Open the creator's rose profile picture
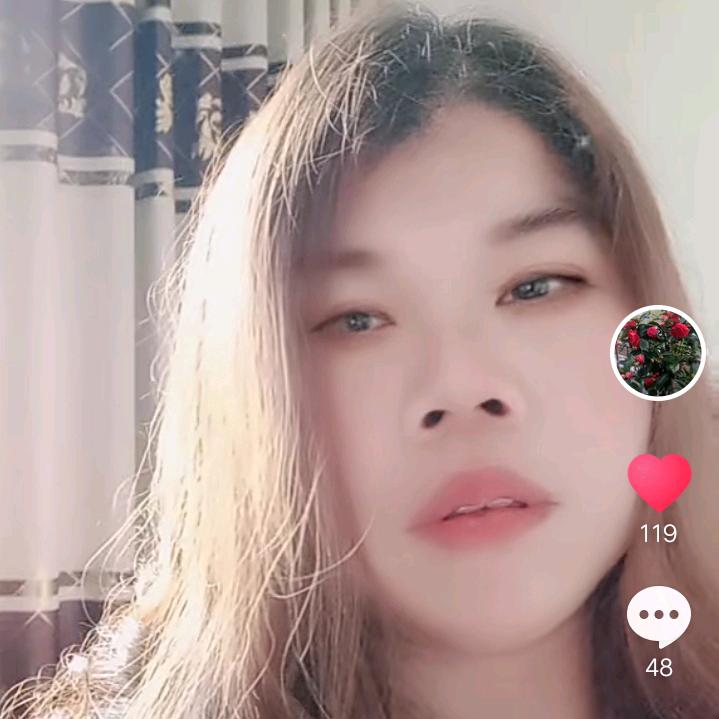 point(658,353)
